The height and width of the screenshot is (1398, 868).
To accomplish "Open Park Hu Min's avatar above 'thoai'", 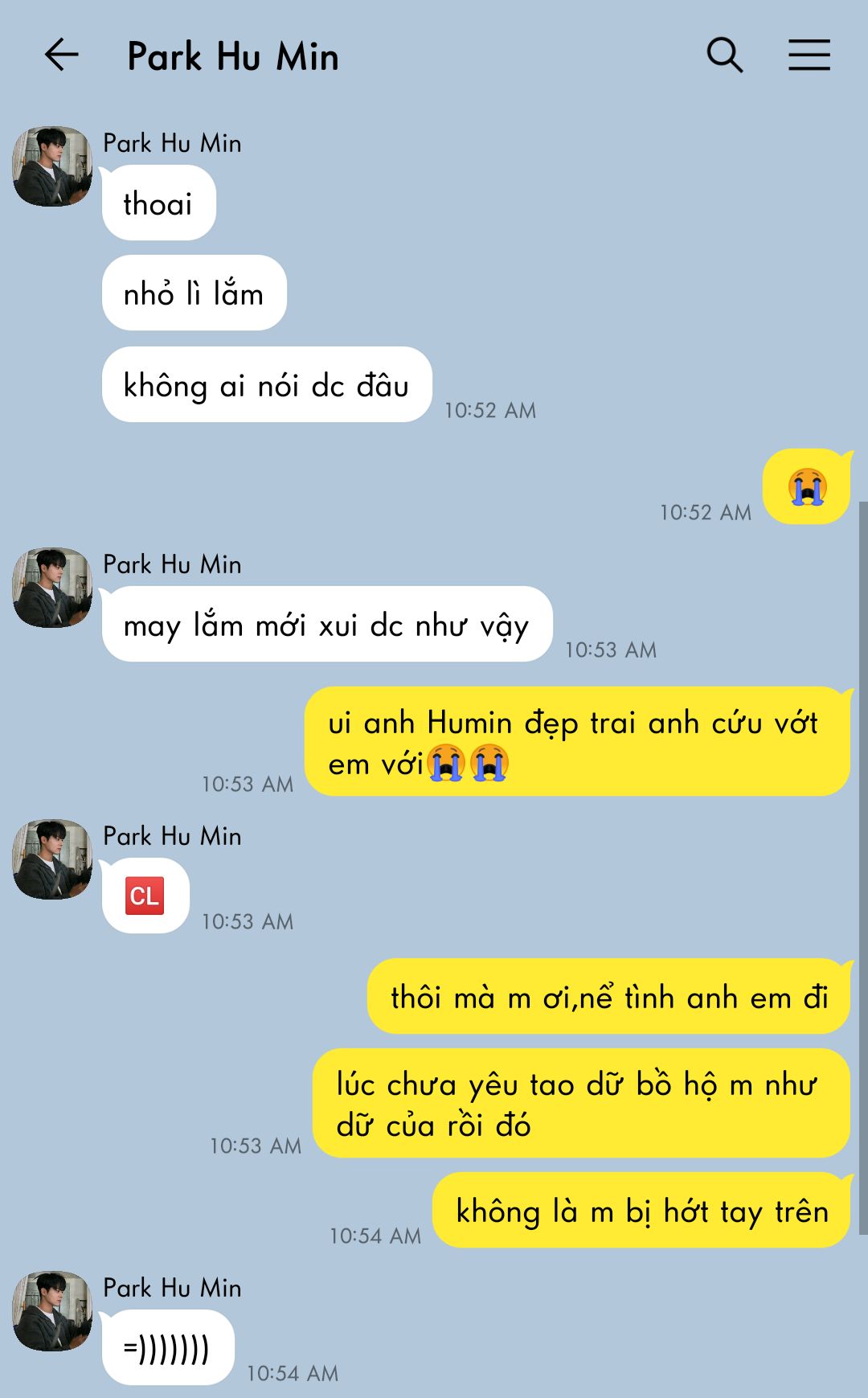I will [52, 166].
